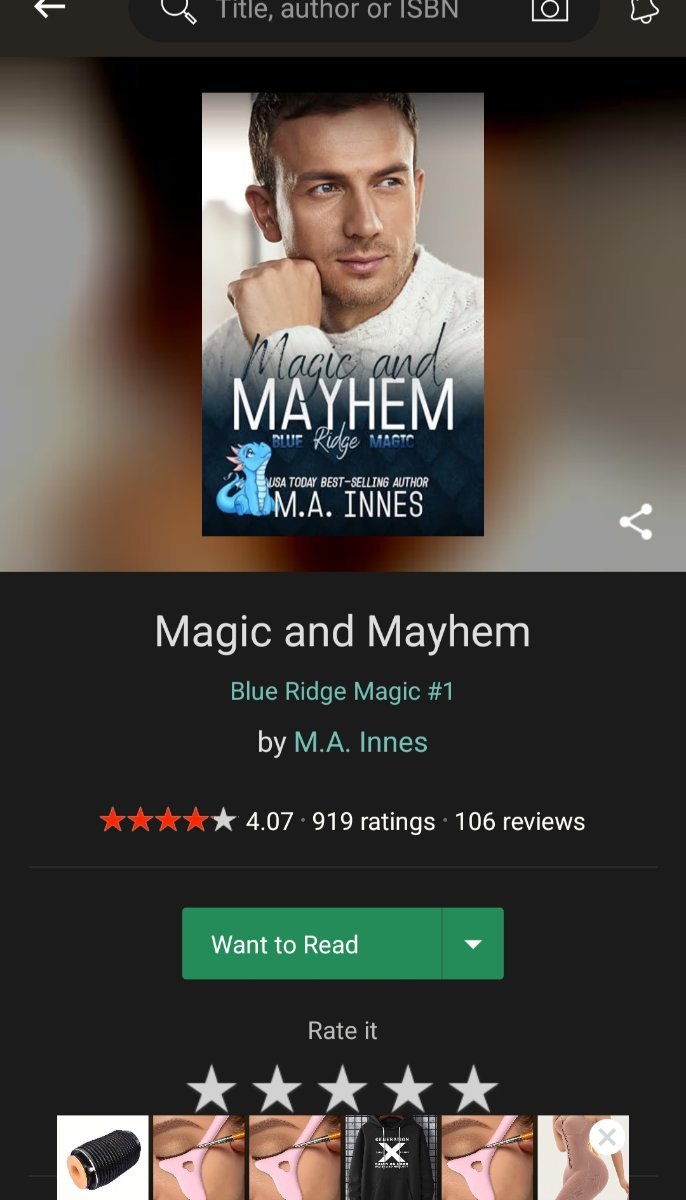Rate the book five stars

[473, 1088]
